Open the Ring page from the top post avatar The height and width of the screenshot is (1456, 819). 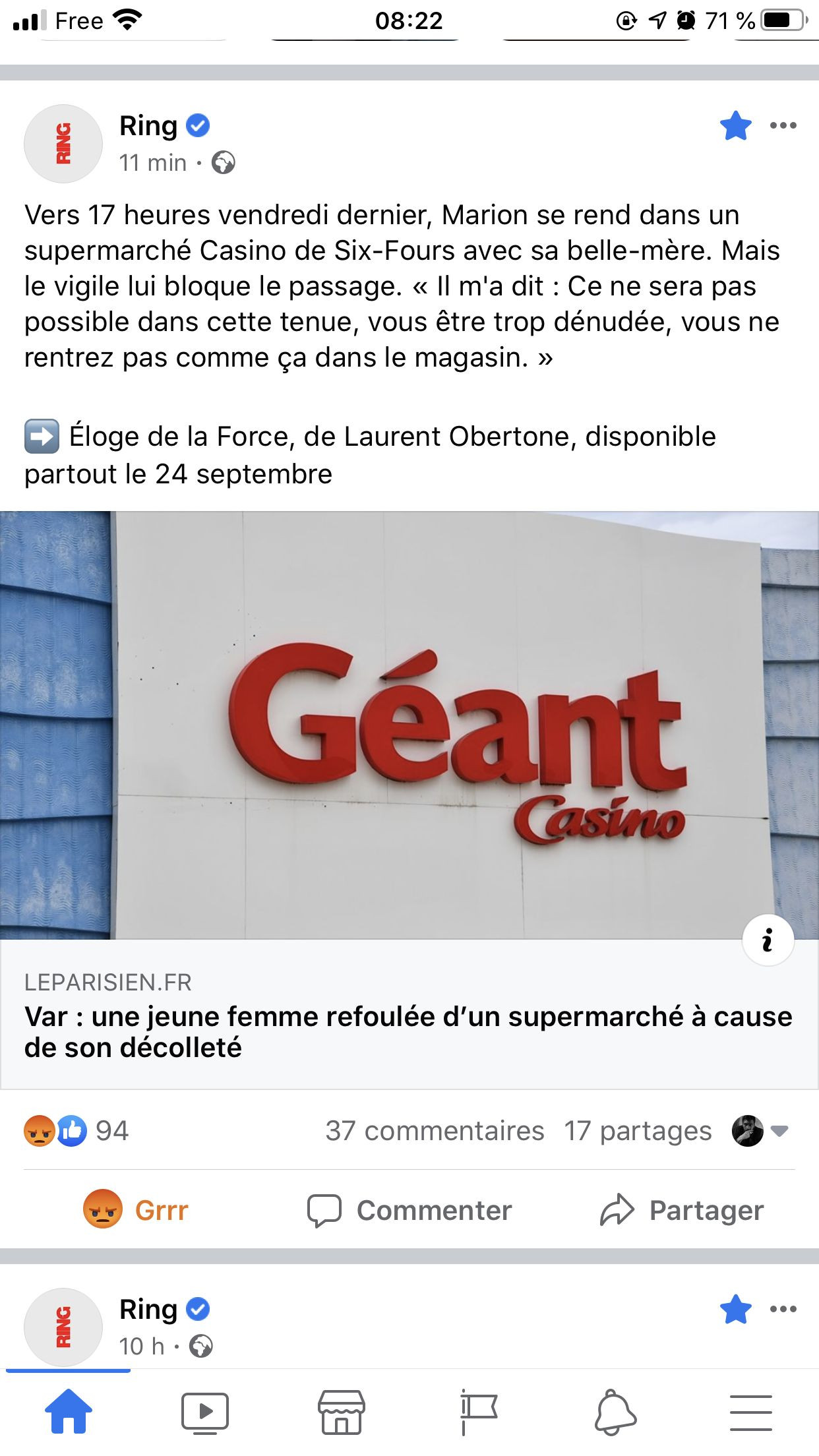(63, 143)
